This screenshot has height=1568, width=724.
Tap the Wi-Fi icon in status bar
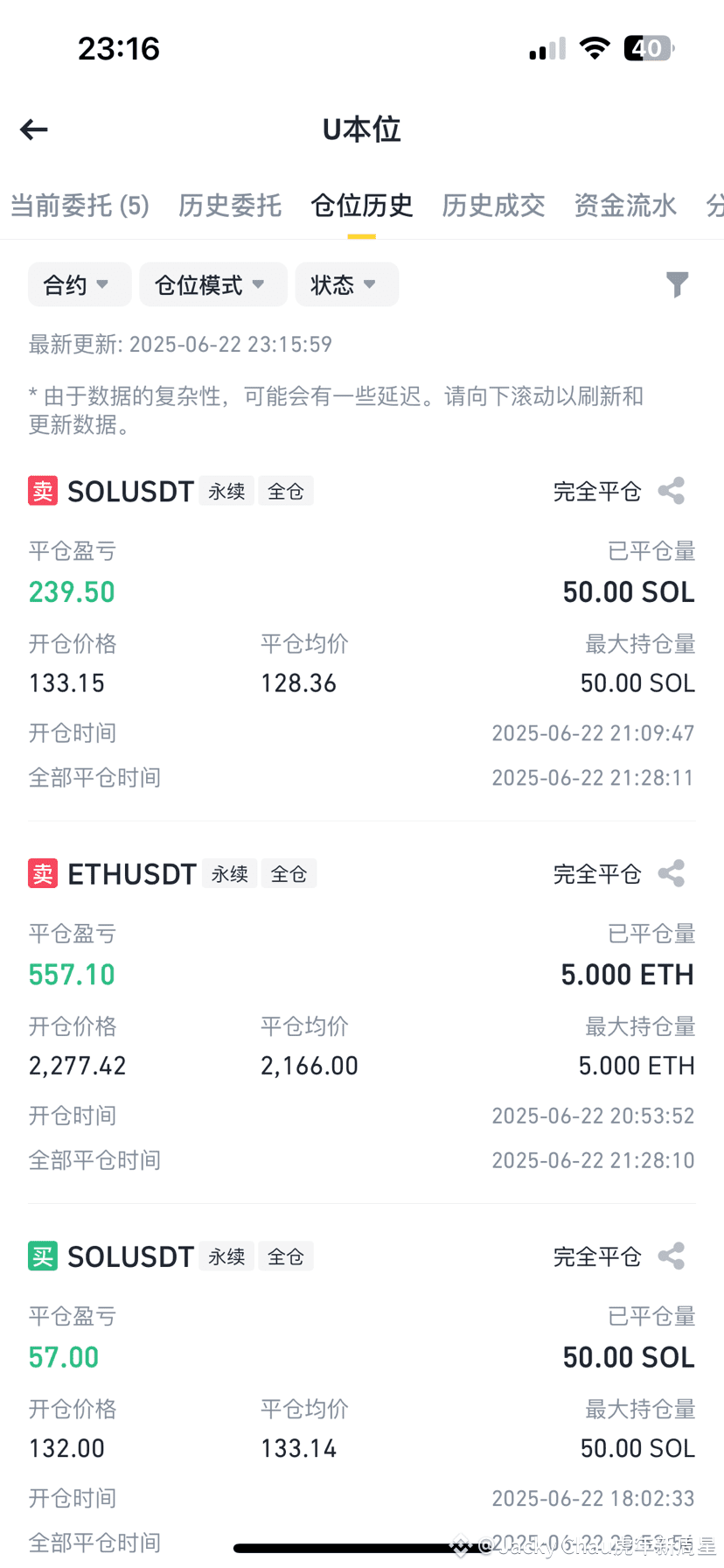595,48
